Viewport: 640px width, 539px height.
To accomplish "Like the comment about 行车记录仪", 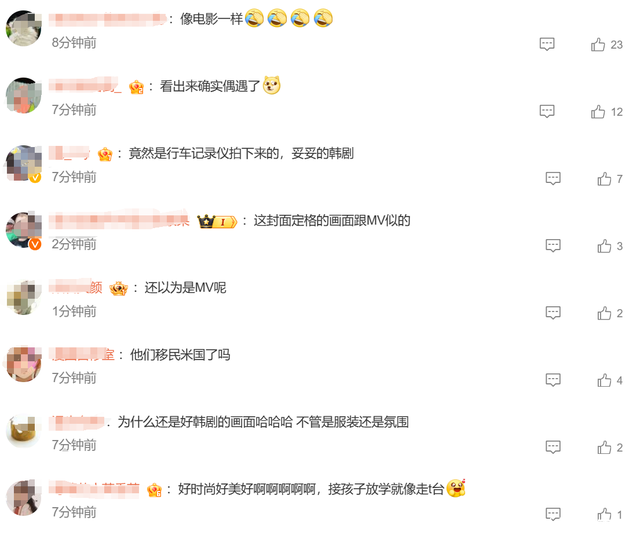I will click(x=604, y=179).
